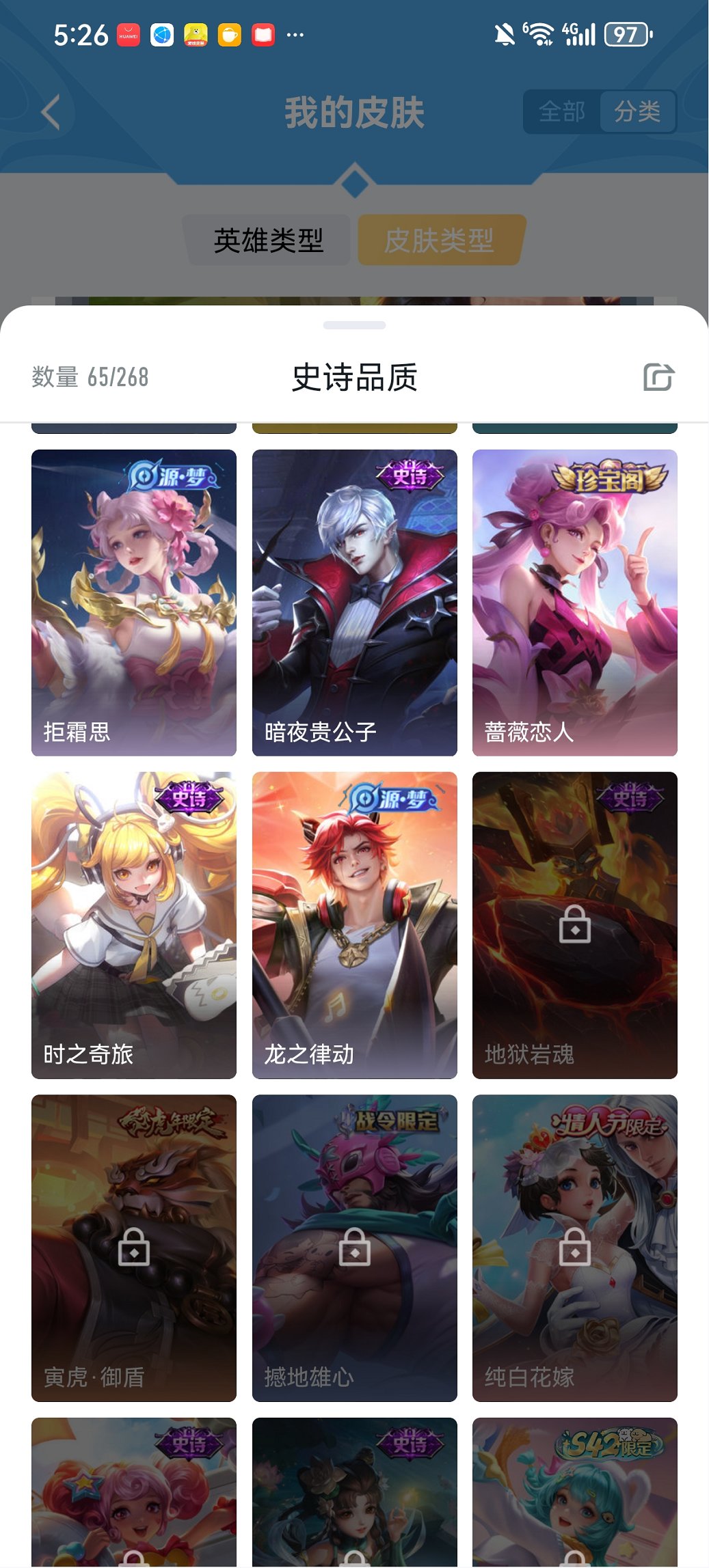Open the locked 寅虎·御盾 skin
Viewport: 709px width, 1568px height.
click(134, 1248)
